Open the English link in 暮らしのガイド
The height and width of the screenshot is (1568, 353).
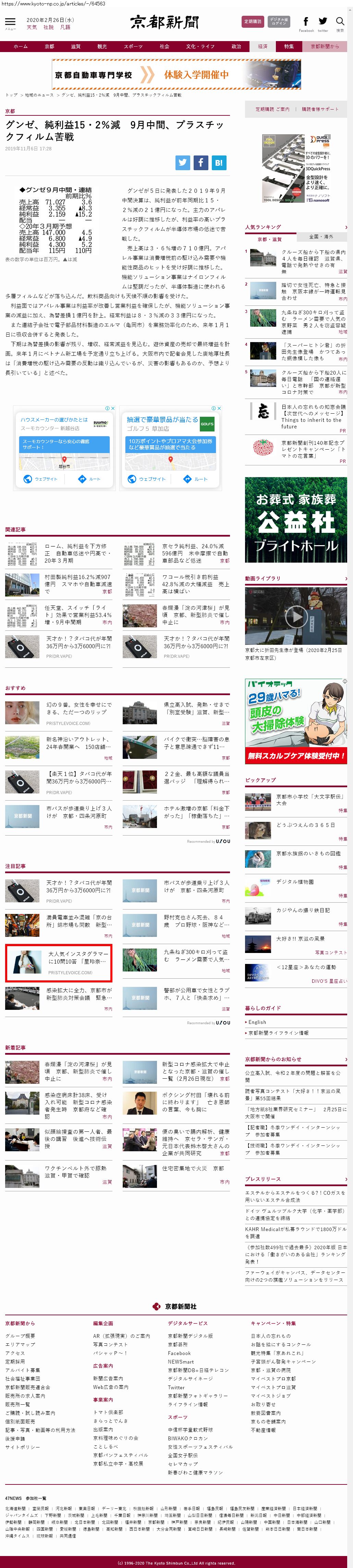[x=257, y=1022]
